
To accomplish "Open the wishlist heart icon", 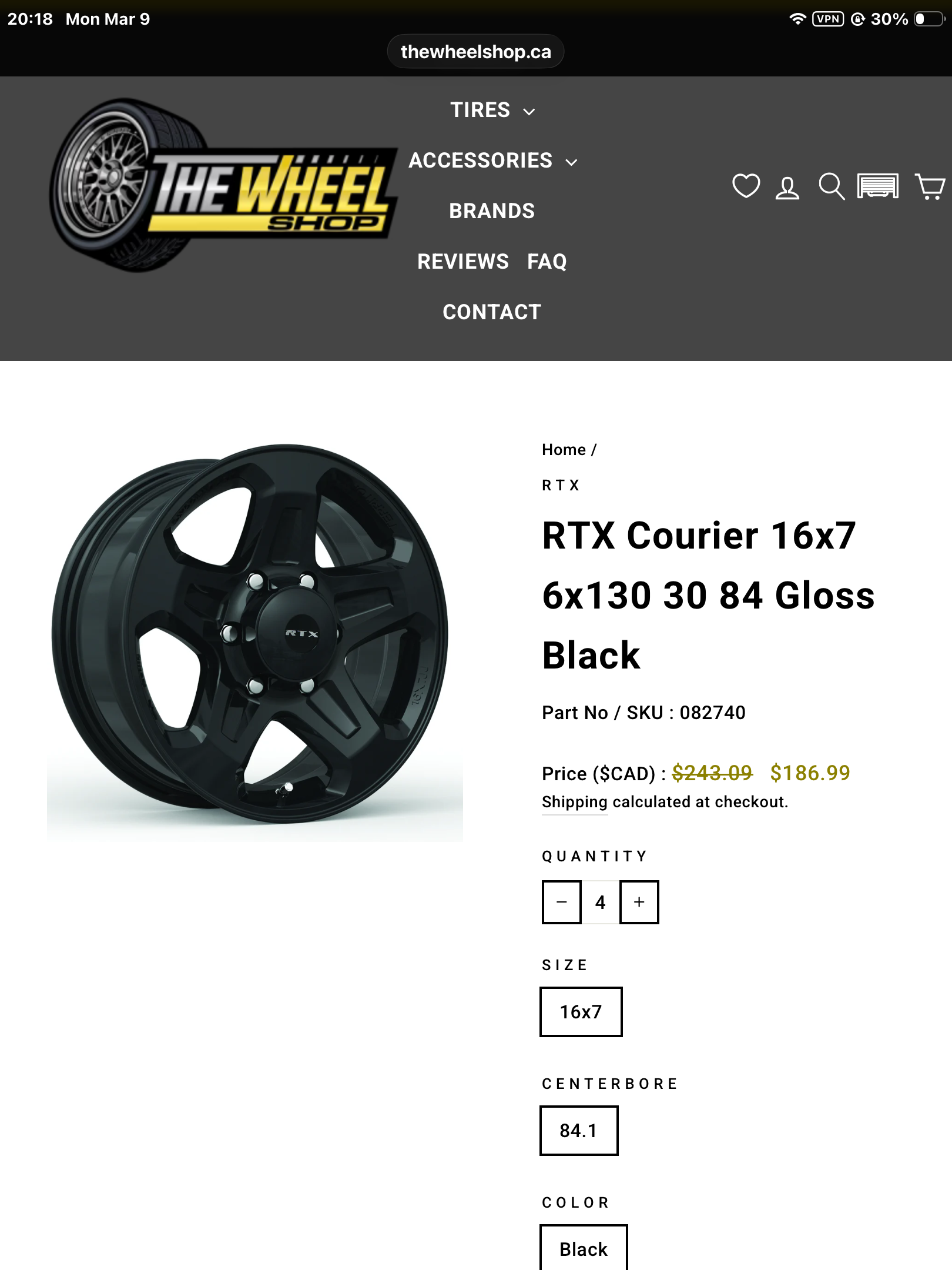I will tap(746, 186).
